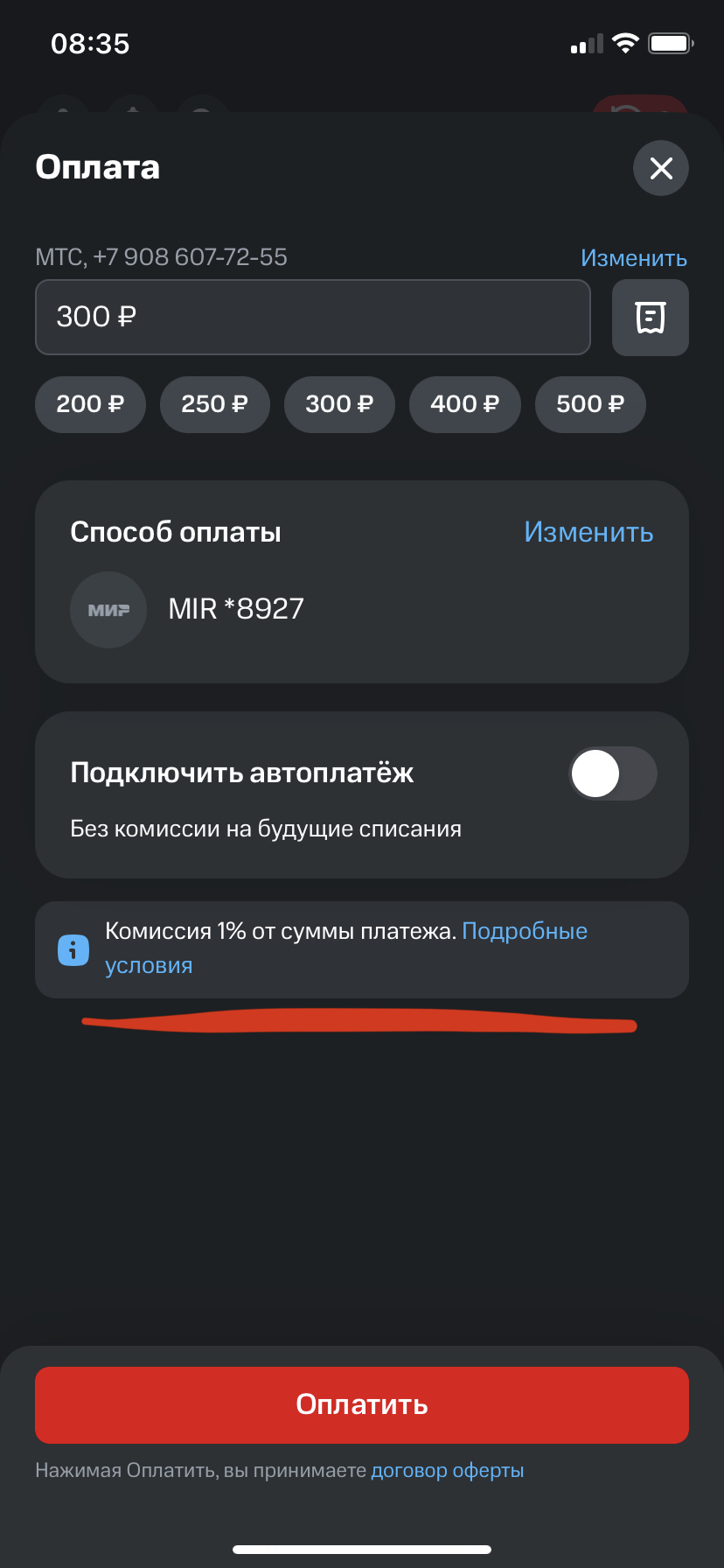Focus the 300 ₽ amount field
The image size is (724, 1568).
pyautogui.click(x=312, y=317)
